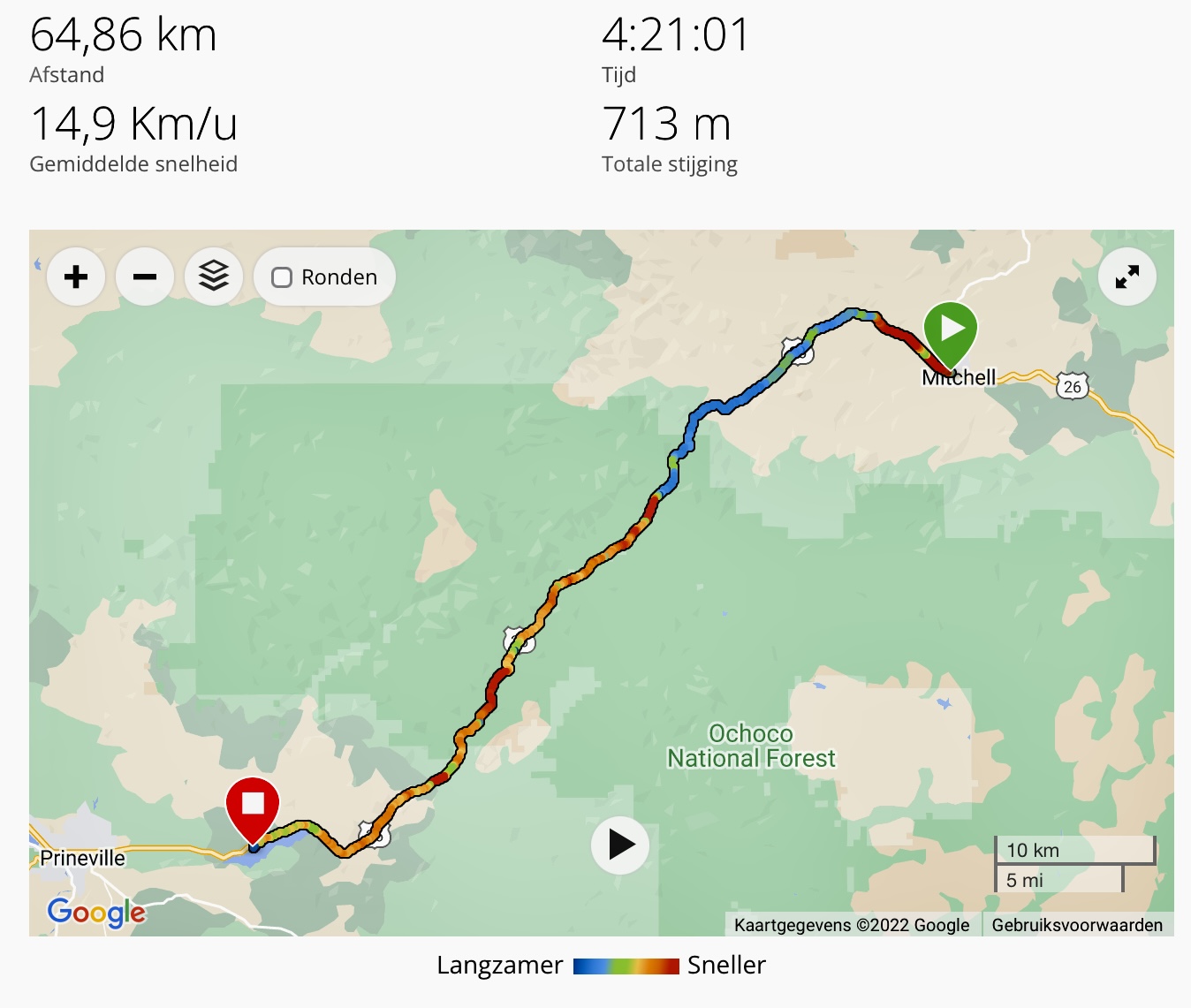Open the map layers menu
Image resolution: width=1191 pixels, height=1008 pixels.
tap(214, 277)
